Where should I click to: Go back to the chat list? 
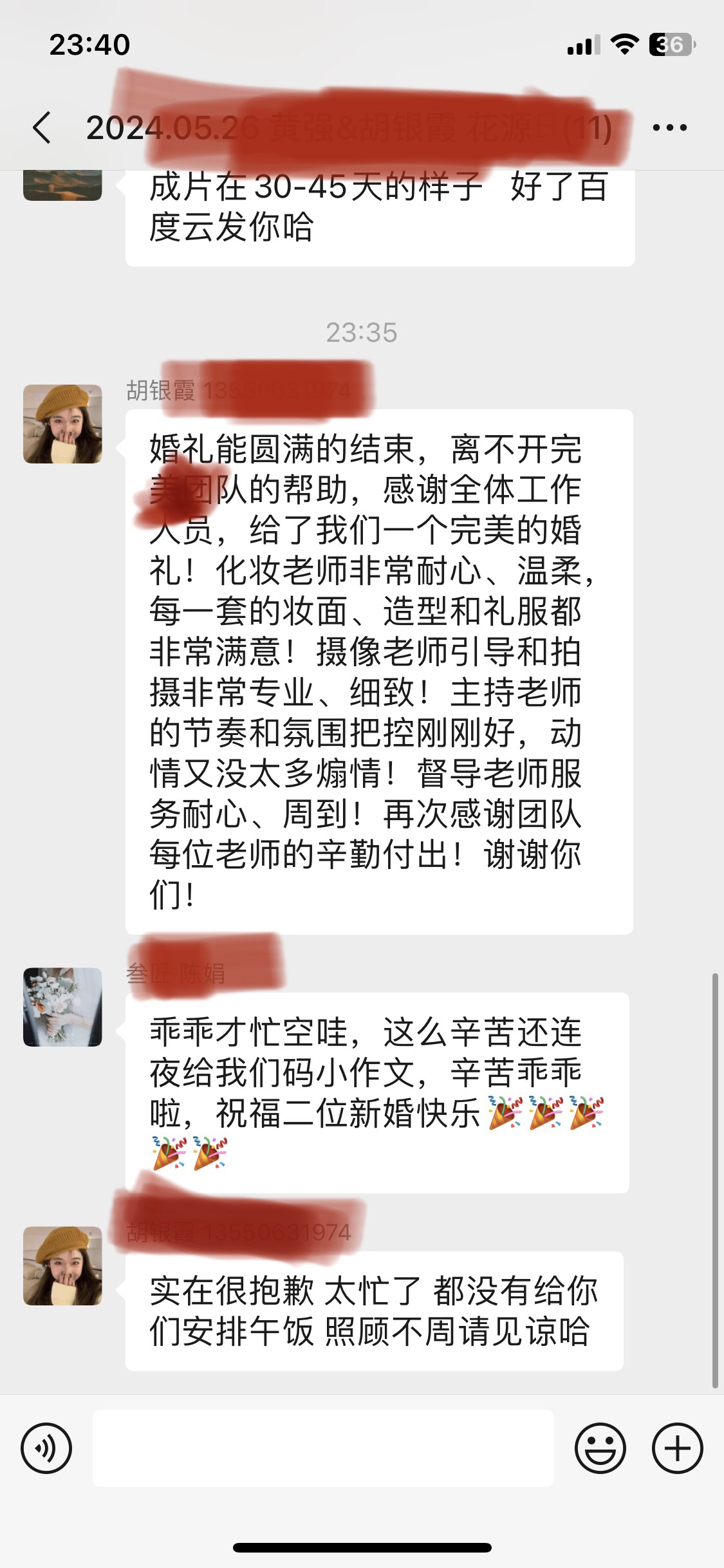42,127
